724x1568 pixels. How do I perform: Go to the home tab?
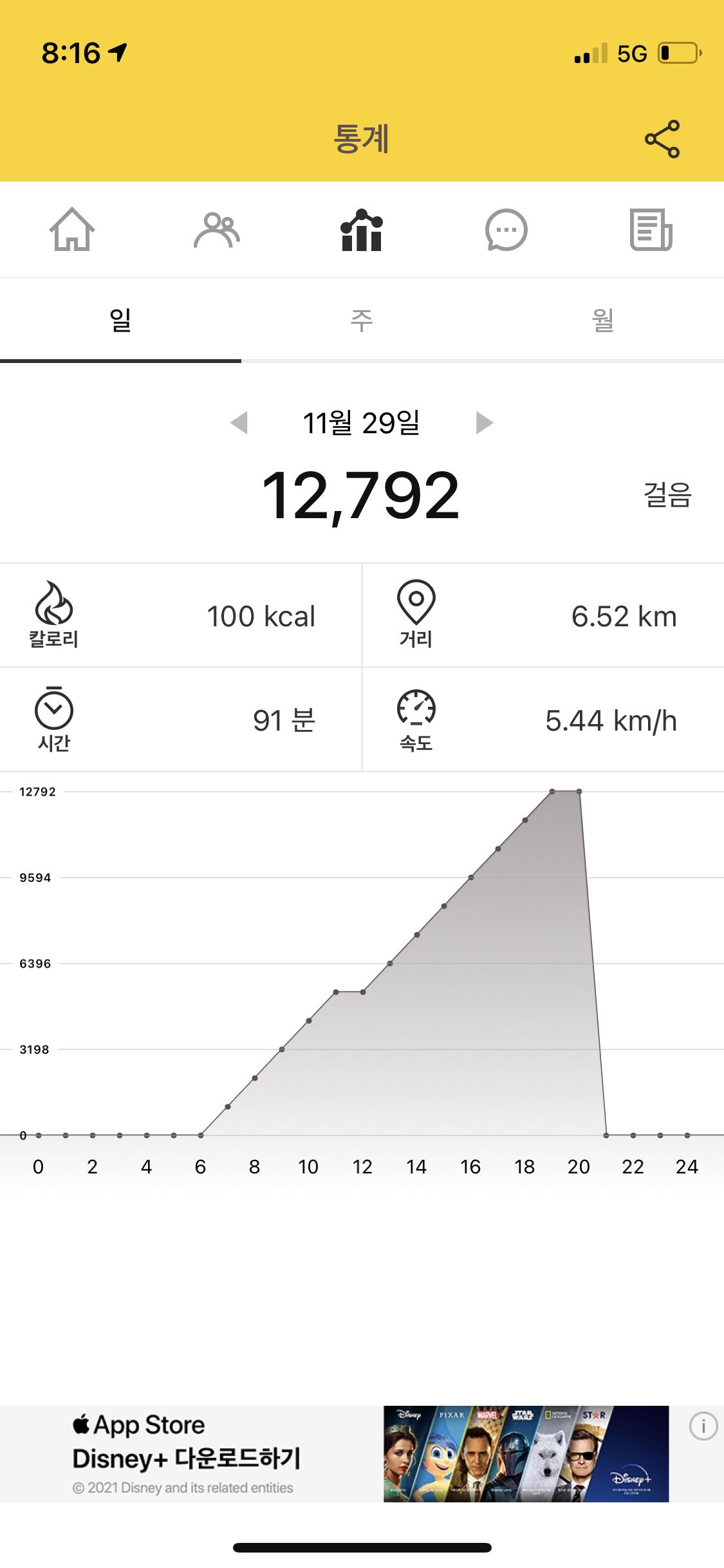[72, 230]
